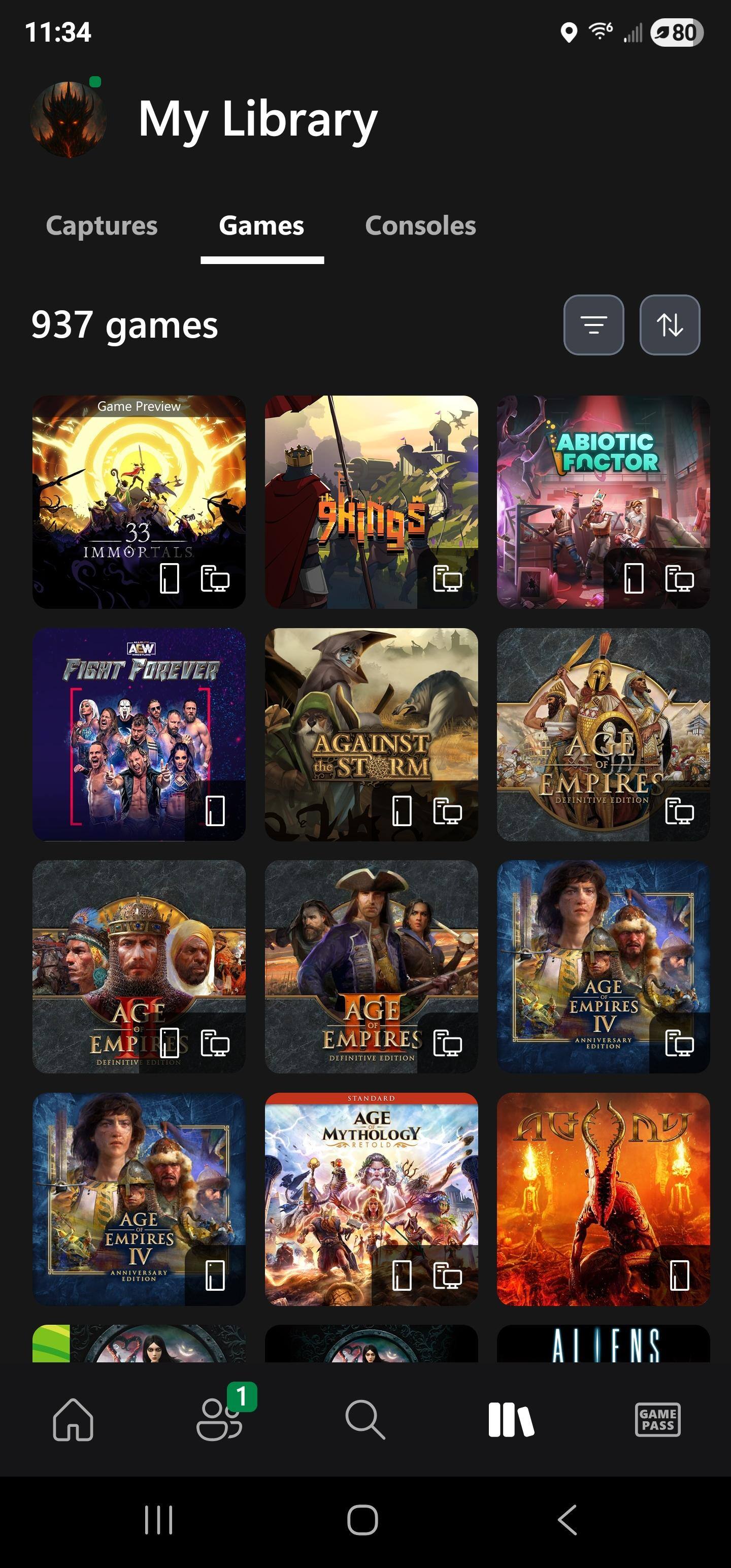Go to the Home tab

point(73,1420)
